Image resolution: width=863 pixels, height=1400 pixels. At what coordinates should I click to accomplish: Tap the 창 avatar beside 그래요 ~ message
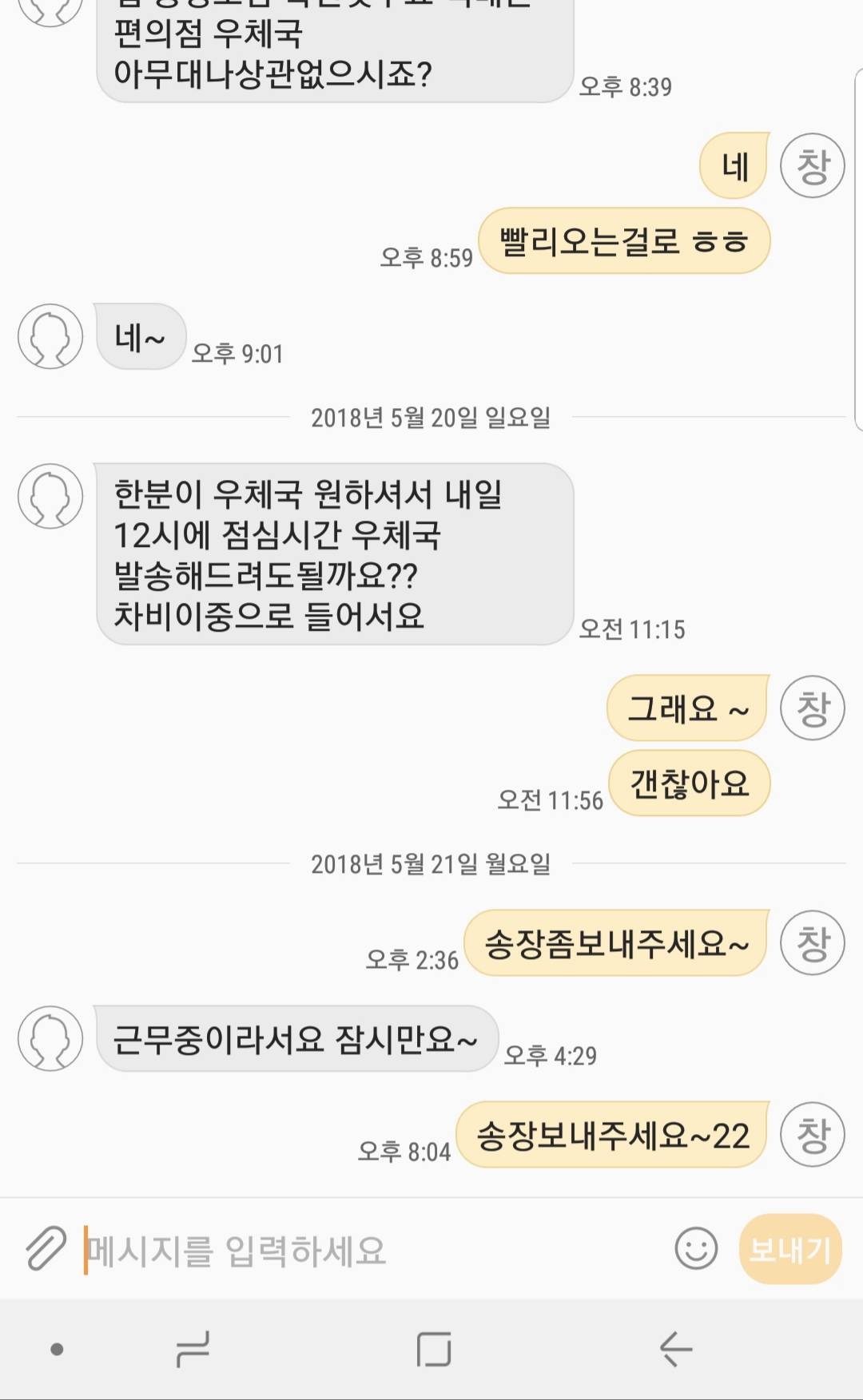(x=812, y=708)
